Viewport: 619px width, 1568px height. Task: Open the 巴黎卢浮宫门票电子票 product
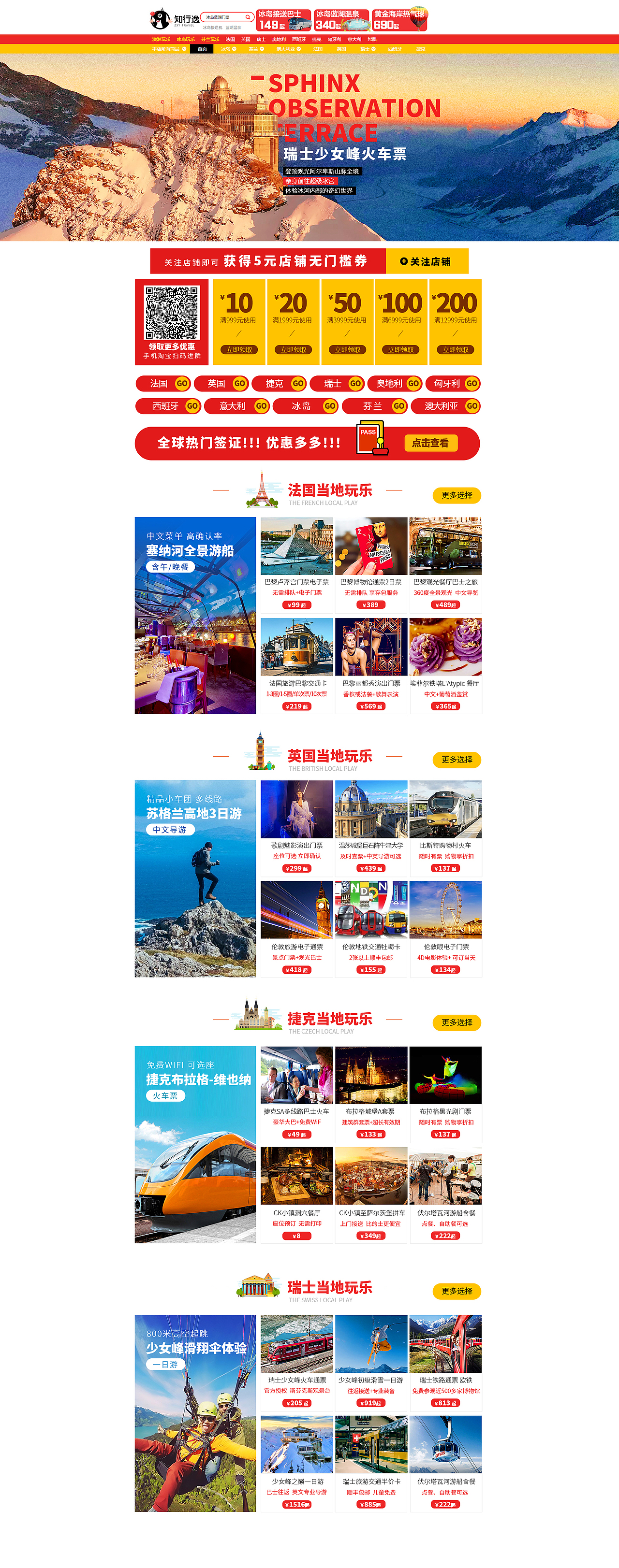(297, 563)
